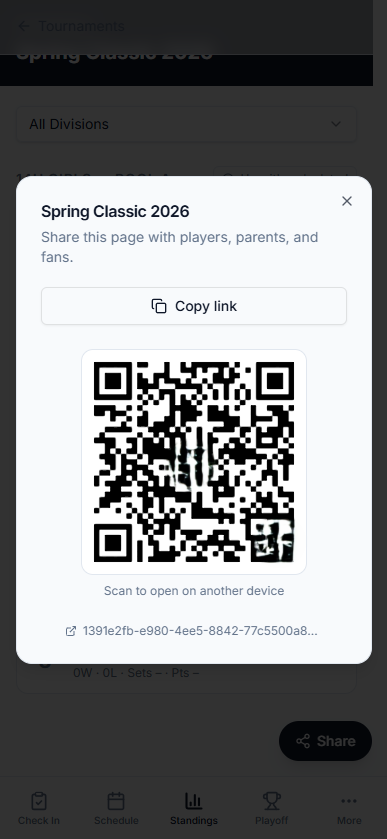Close the Spring Classic 2026 share dialog
387x839 pixels.
pos(347,201)
